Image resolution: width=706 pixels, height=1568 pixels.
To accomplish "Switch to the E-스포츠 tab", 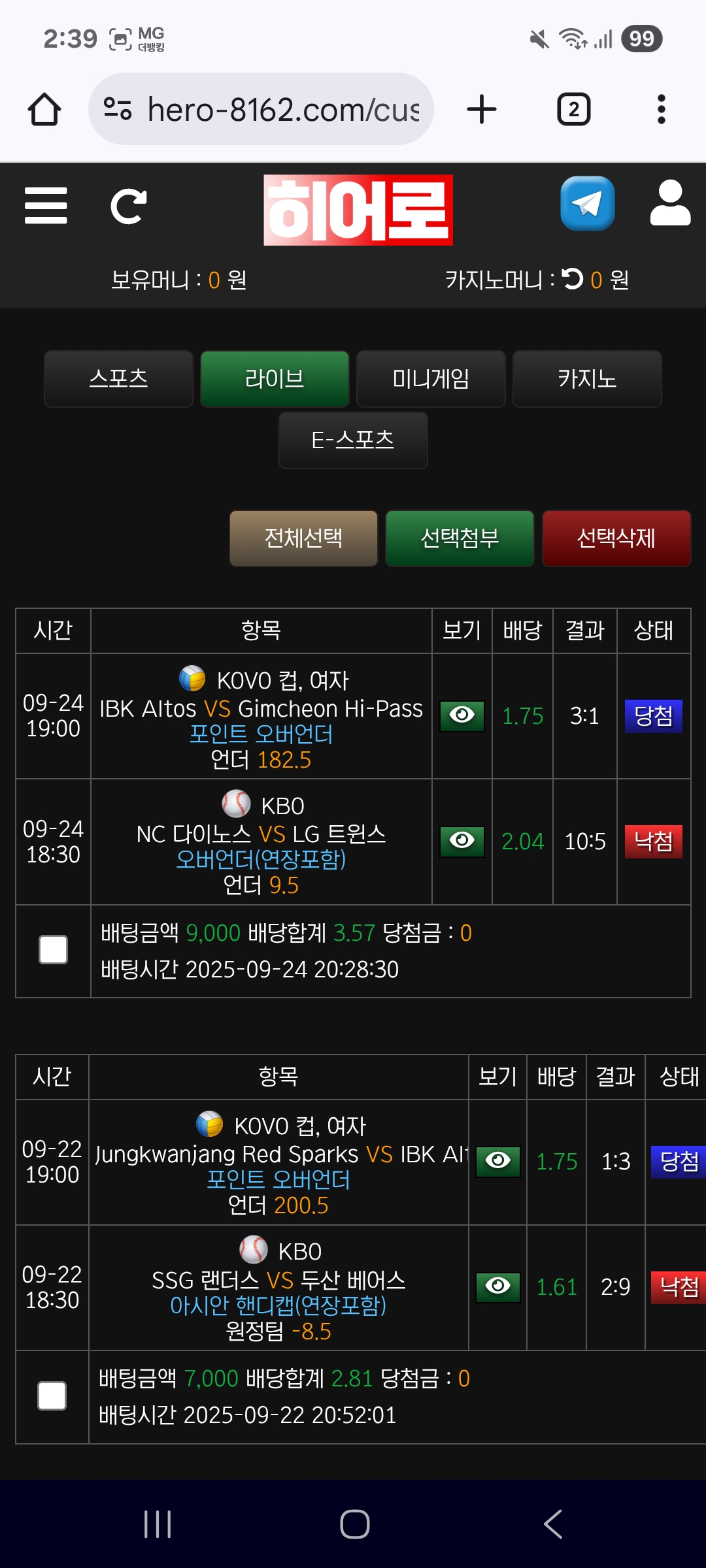I will [x=353, y=440].
